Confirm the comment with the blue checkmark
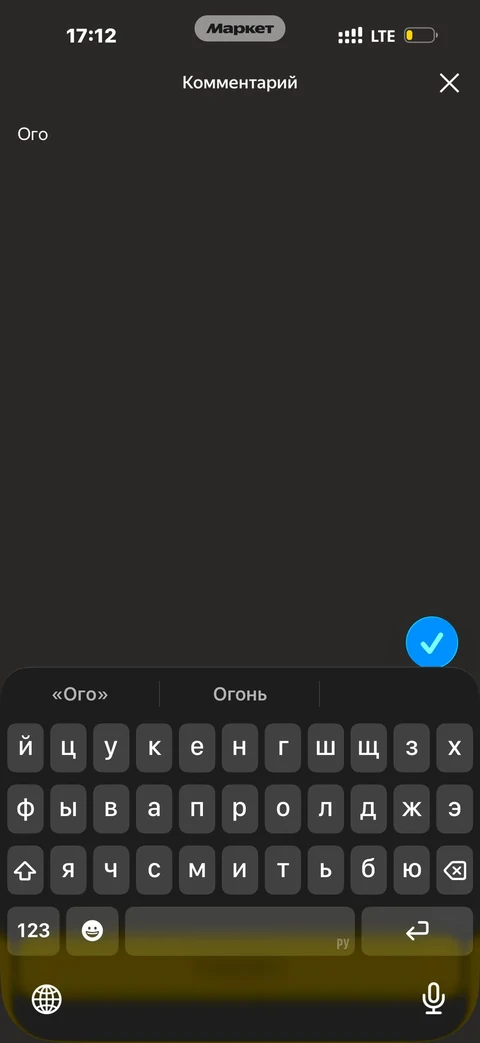Viewport: 480px width, 1043px height. [x=432, y=642]
